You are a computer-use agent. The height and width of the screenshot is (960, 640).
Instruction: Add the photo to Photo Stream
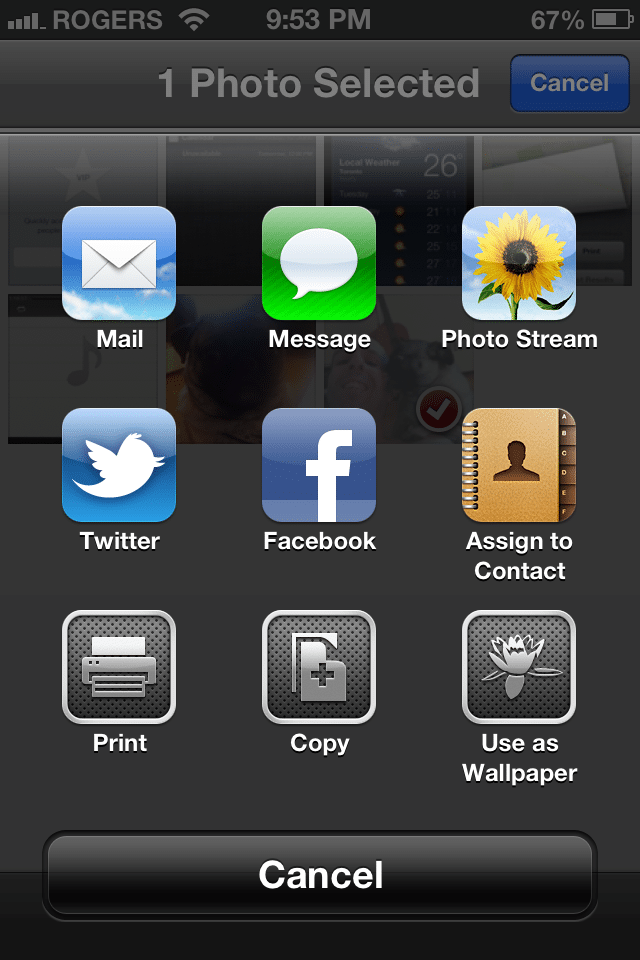click(519, 263)
